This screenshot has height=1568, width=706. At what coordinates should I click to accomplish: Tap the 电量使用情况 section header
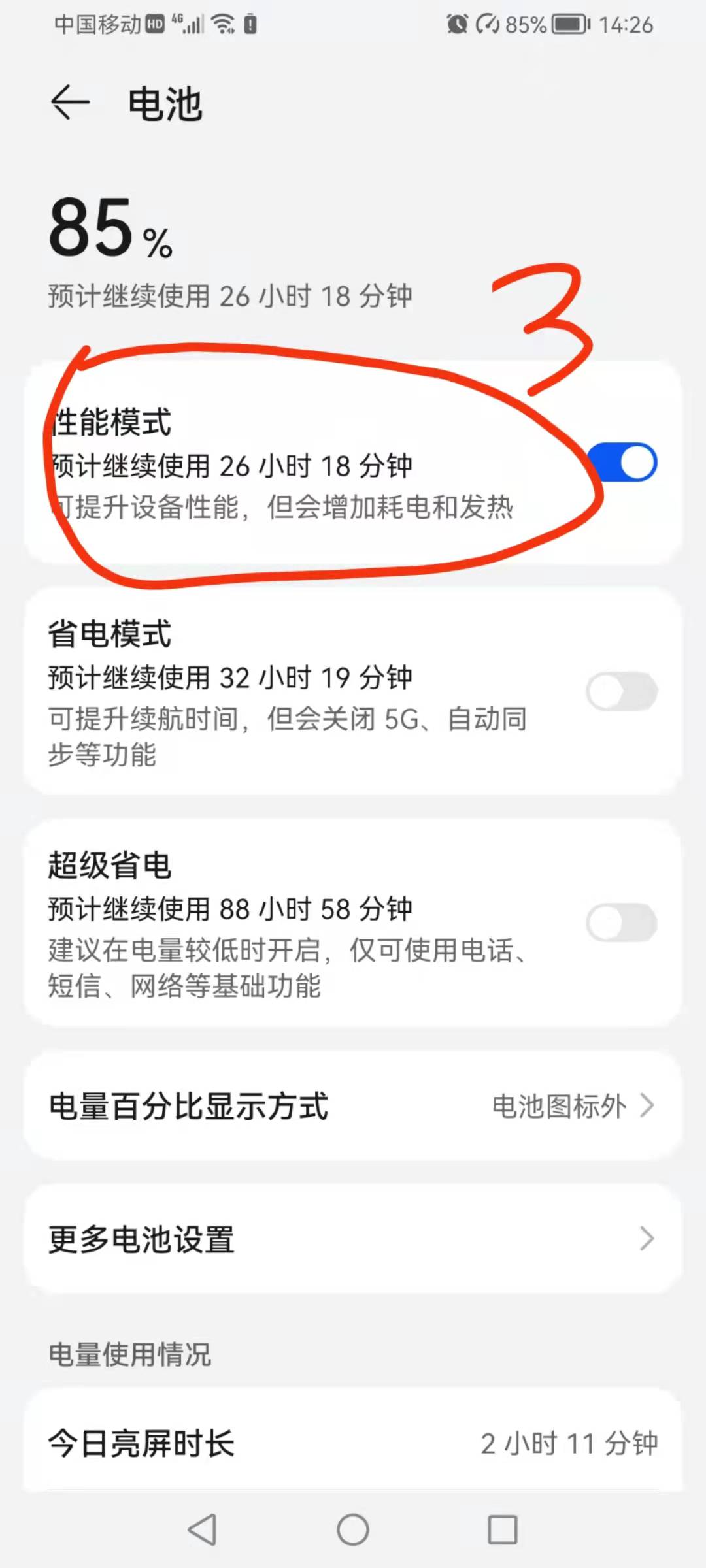pyautogui.click(x=129, y=1357)
